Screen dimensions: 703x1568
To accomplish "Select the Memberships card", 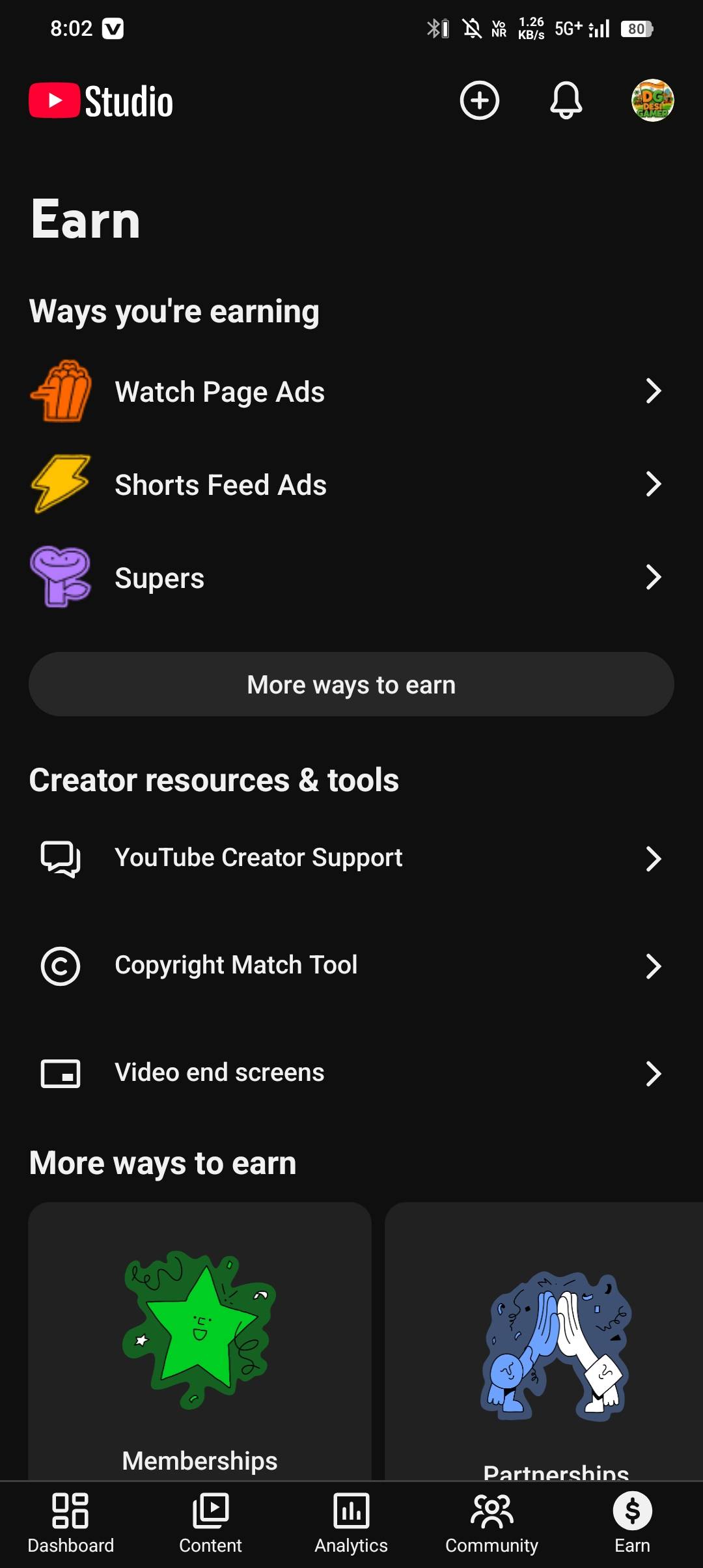I will click(200, 1341).
